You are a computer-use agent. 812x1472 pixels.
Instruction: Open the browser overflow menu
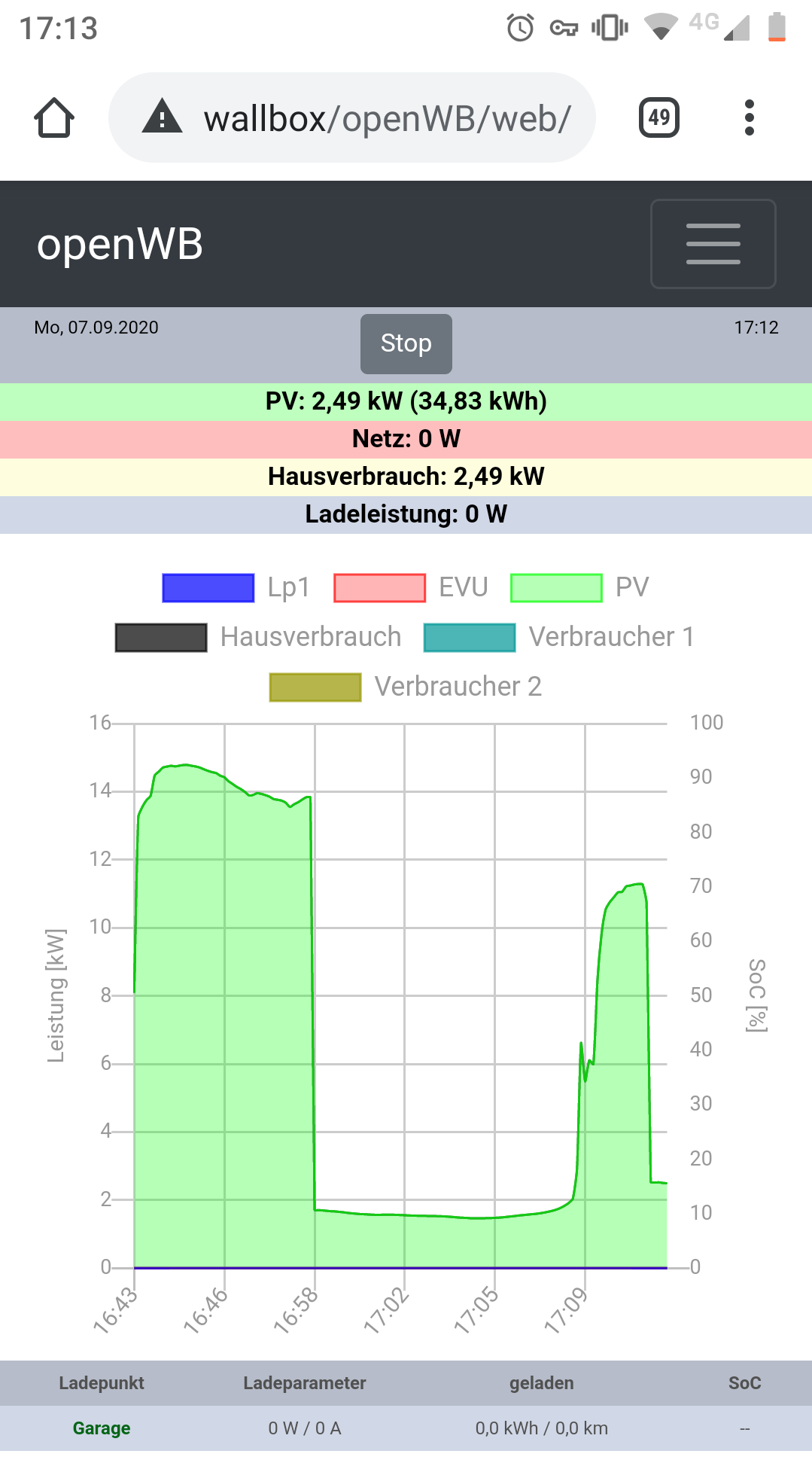point(749,118)
